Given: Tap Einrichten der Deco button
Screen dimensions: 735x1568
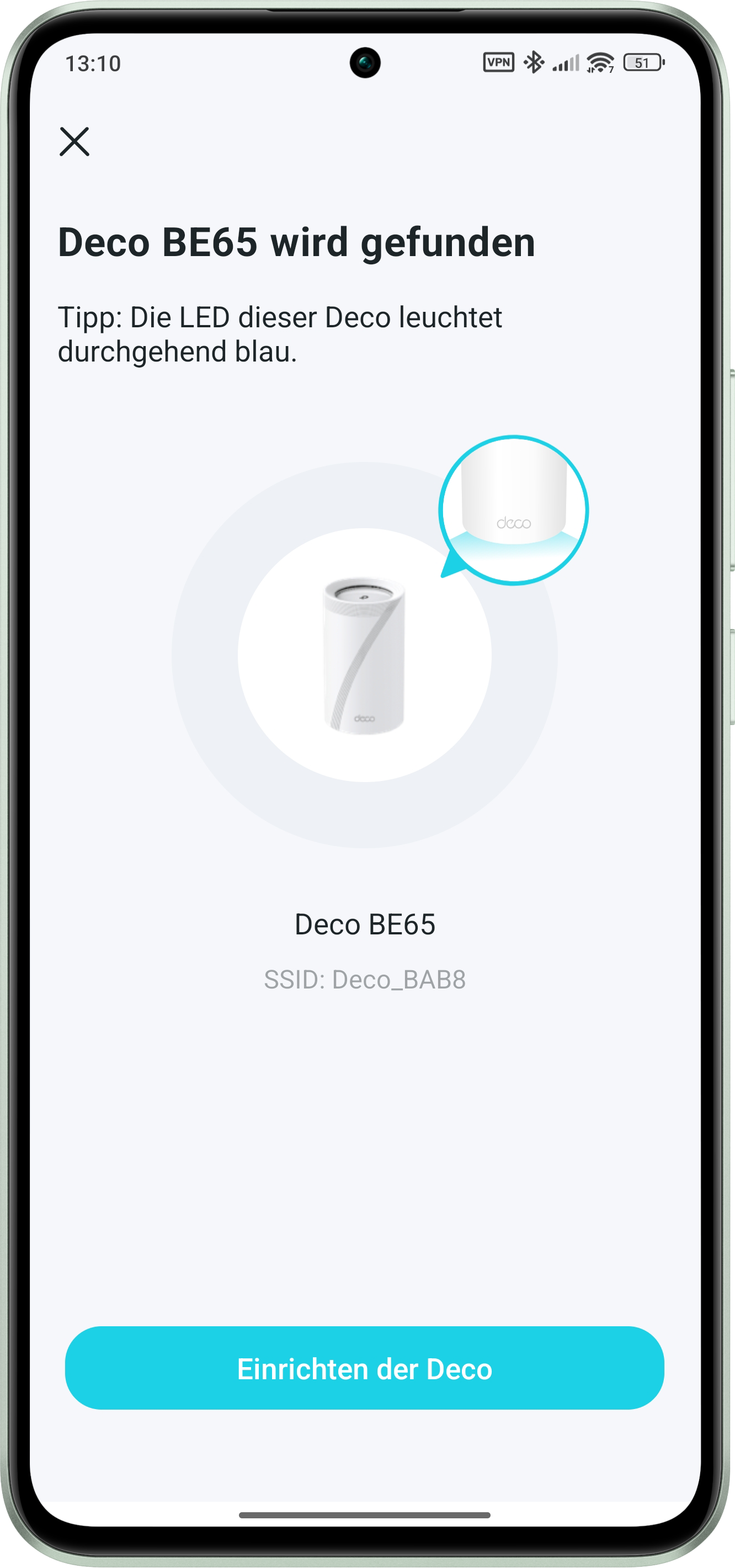Looking at the screenshot, I should [364, 1368].
